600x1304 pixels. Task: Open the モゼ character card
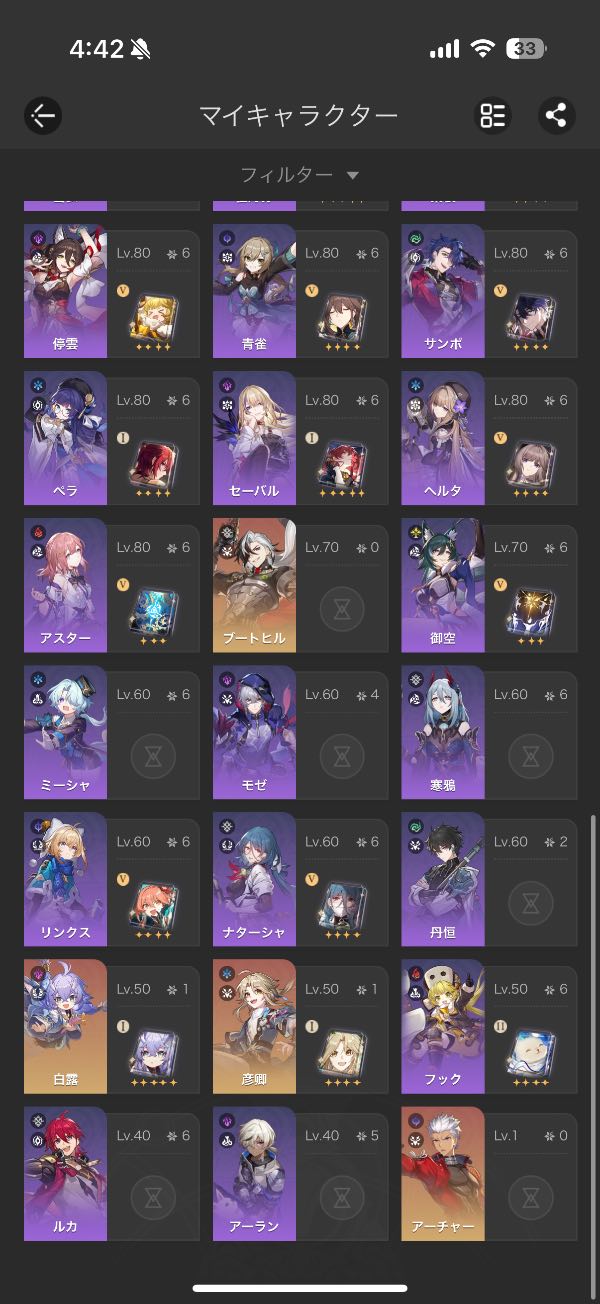[x=300, y=732]
